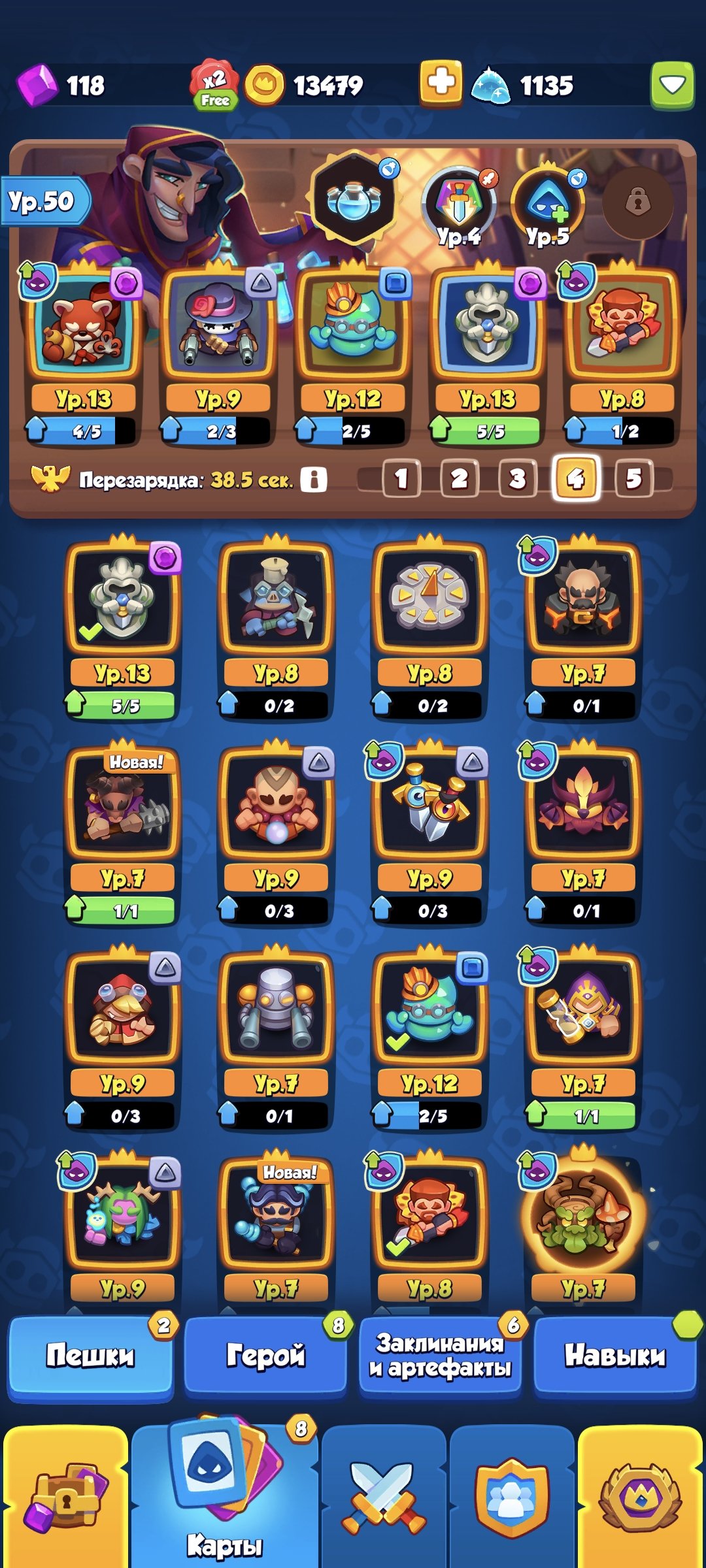Tap the orange plus to add gold
Image resolution: width=706 pixels, height=1568 pixels.
click(441, 82)
